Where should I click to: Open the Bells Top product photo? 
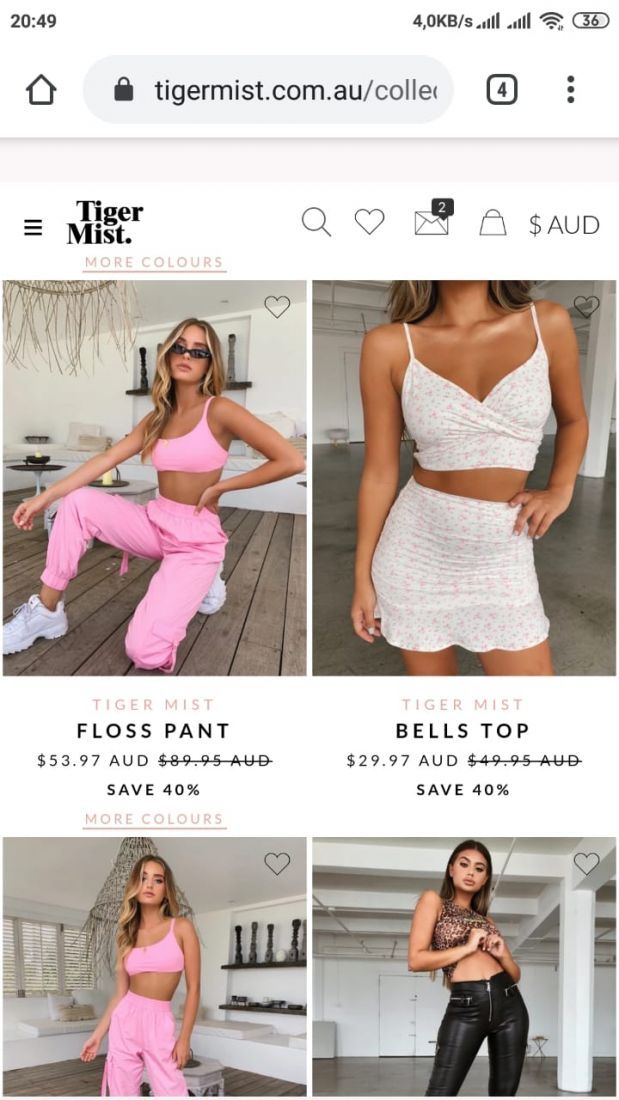[x=464, y=478]
